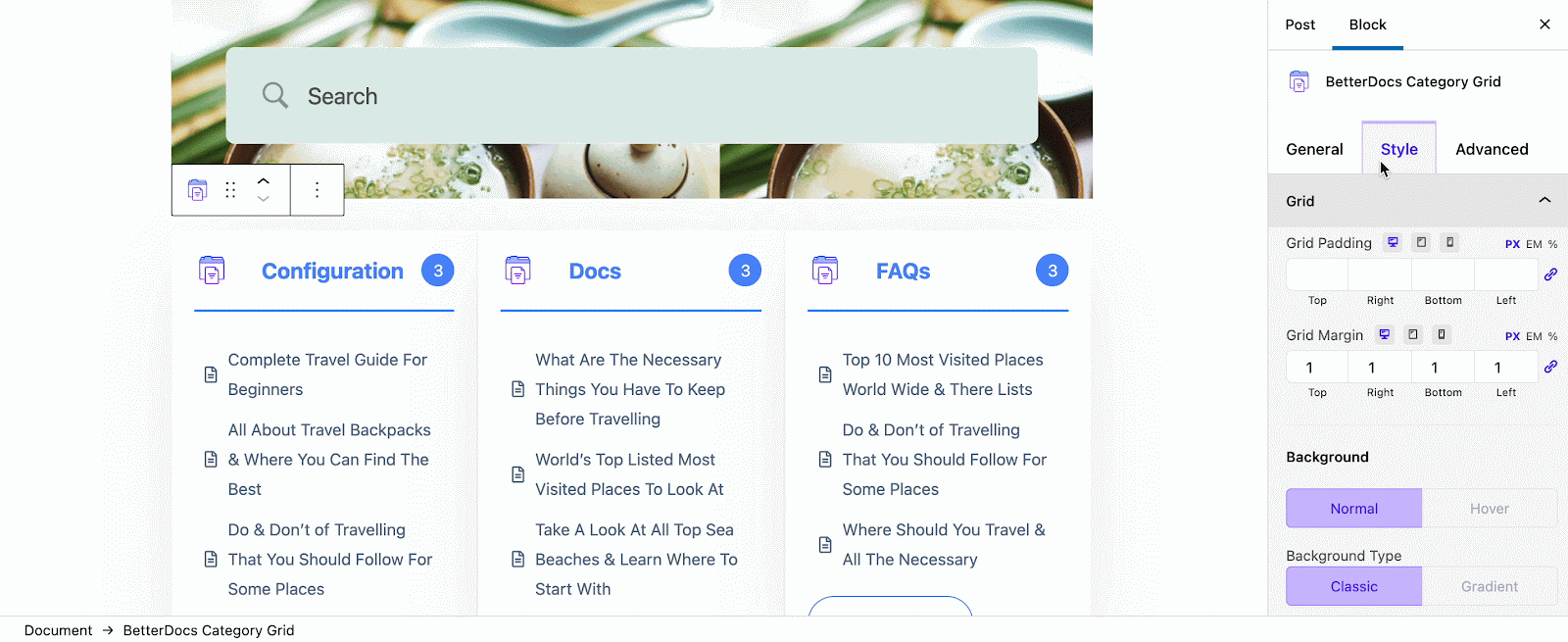Focus the Grid Padding Top field
The height and width of the screenshot is (642, 1568).
(x=1317, y=275)
